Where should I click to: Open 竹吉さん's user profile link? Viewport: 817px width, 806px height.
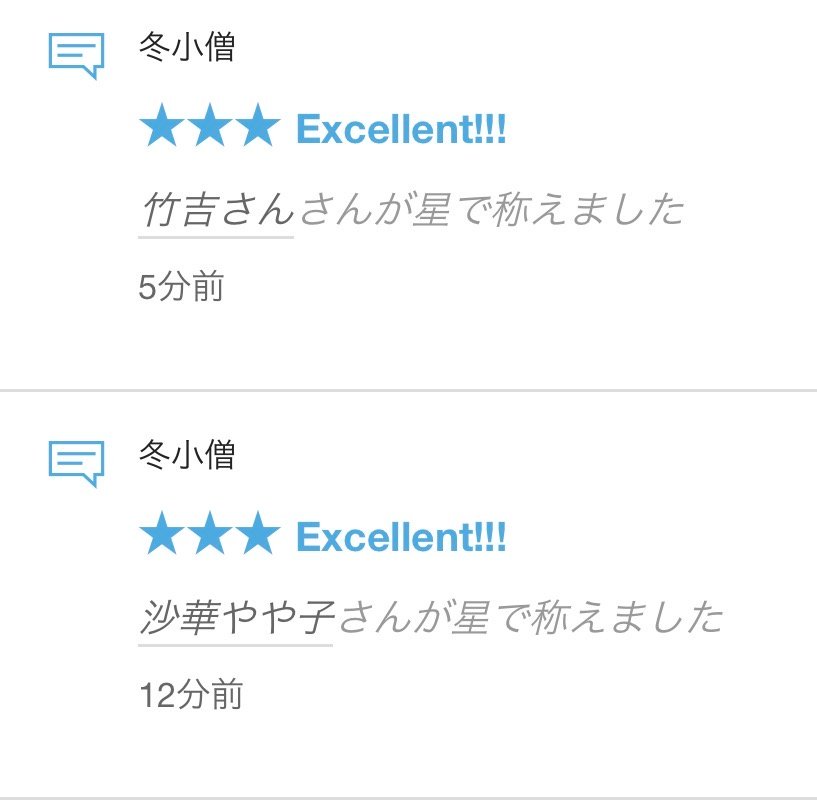[216, 211]
